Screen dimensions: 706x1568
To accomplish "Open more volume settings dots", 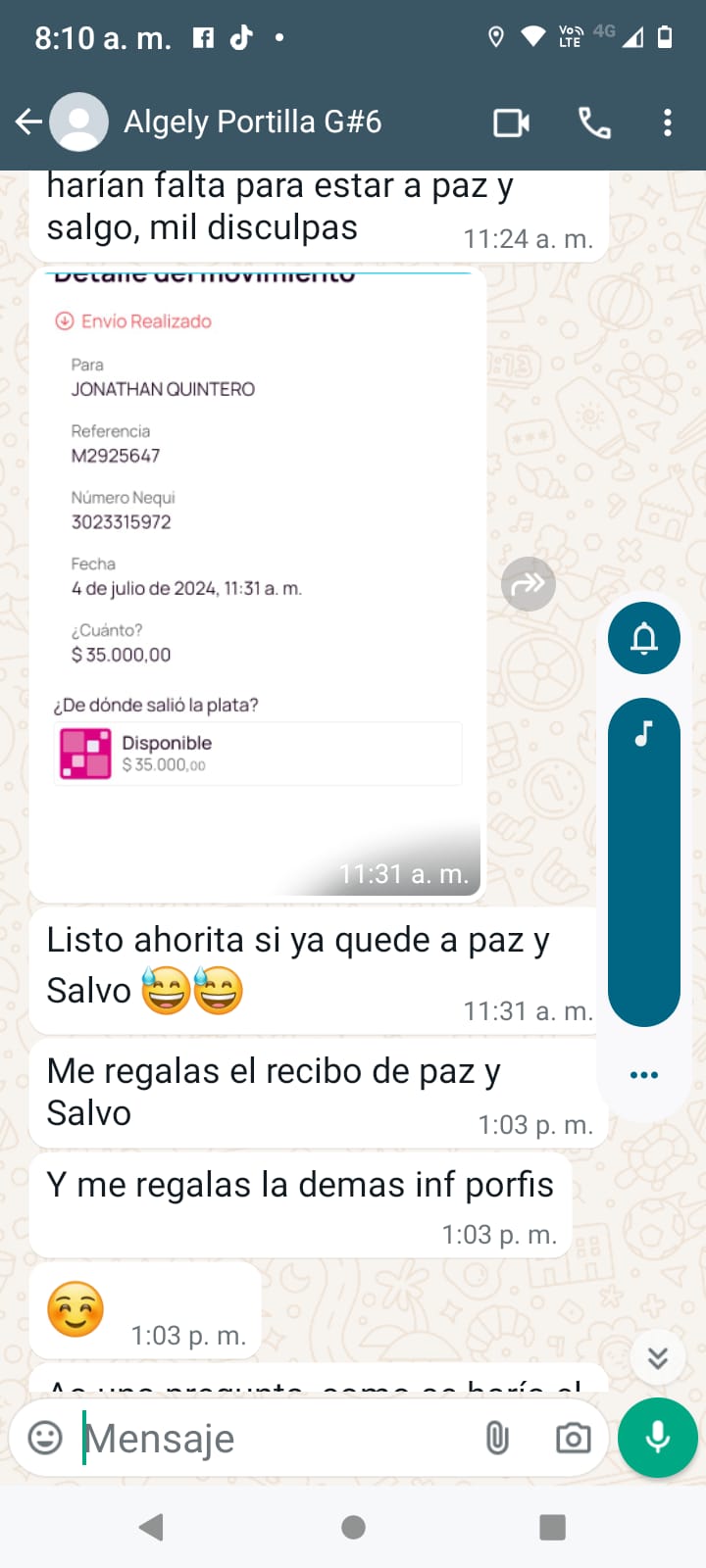I will tap(644, 1075).
